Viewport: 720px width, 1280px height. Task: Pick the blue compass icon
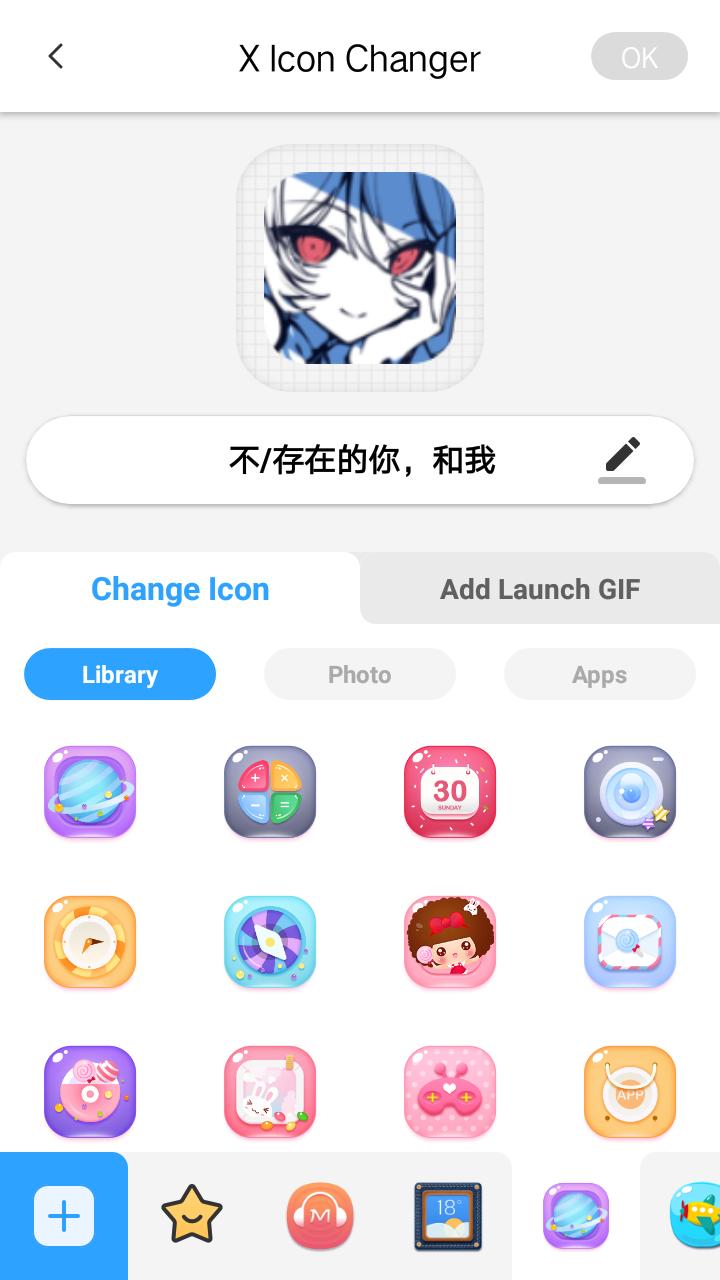pyautogui.click(x=270, y=942)
